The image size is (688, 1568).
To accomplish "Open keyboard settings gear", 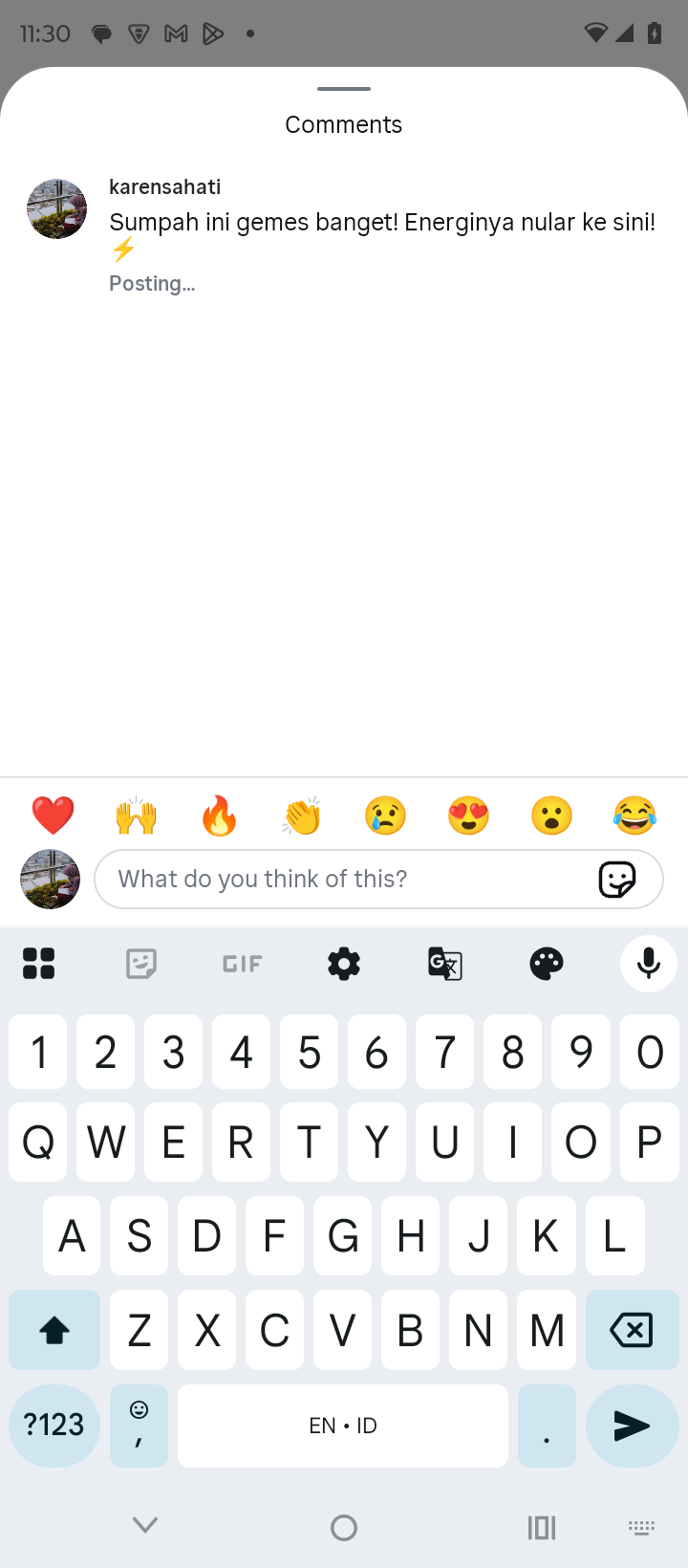I will [x=344, y=964].
